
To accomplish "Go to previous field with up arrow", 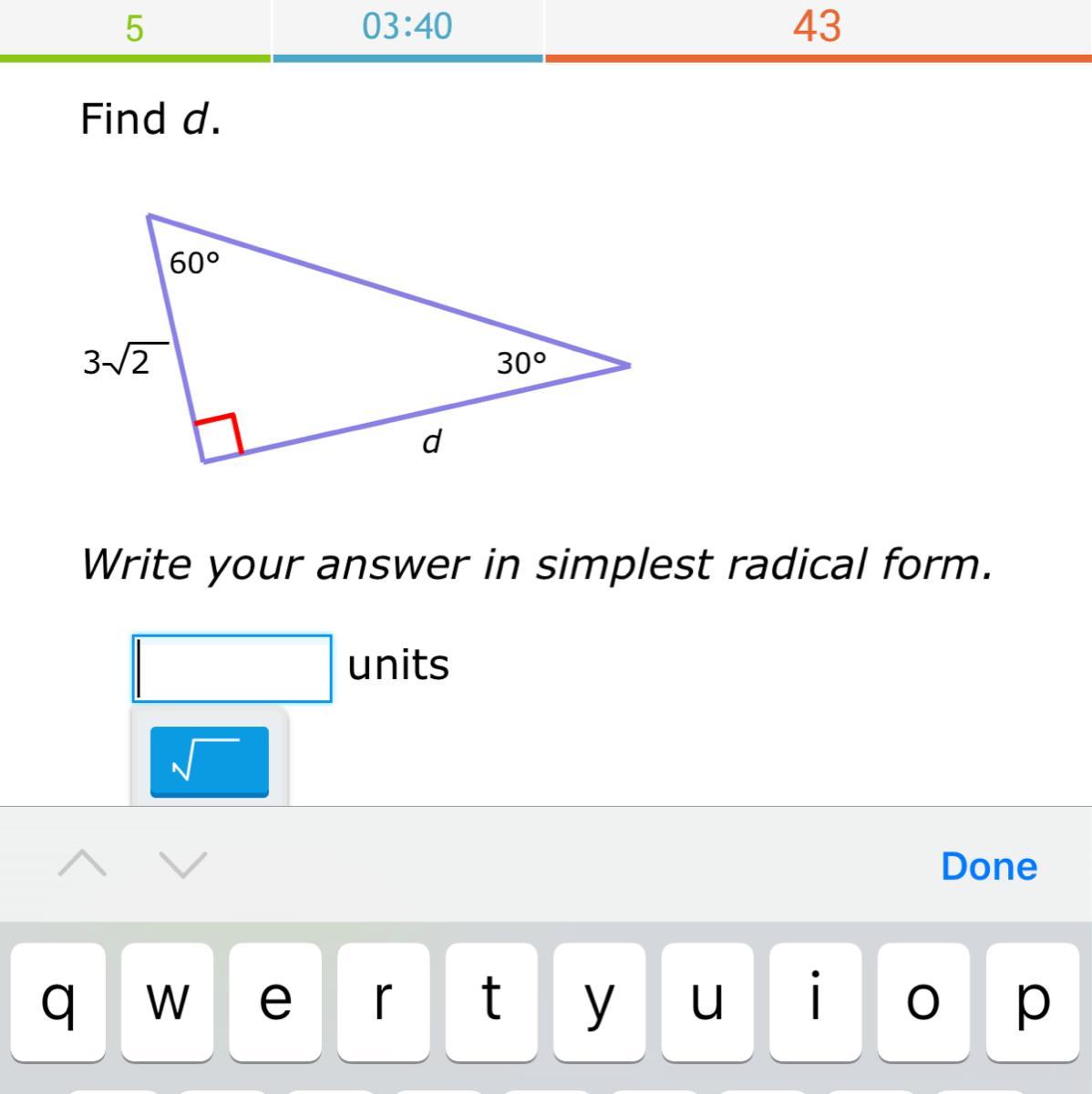I will point(82,862).
